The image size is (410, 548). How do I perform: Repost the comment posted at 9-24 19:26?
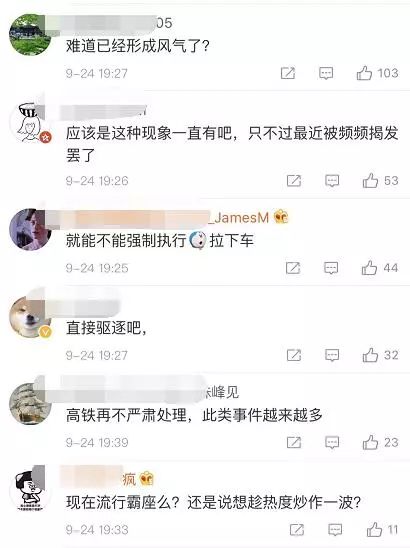click(294, 181)
